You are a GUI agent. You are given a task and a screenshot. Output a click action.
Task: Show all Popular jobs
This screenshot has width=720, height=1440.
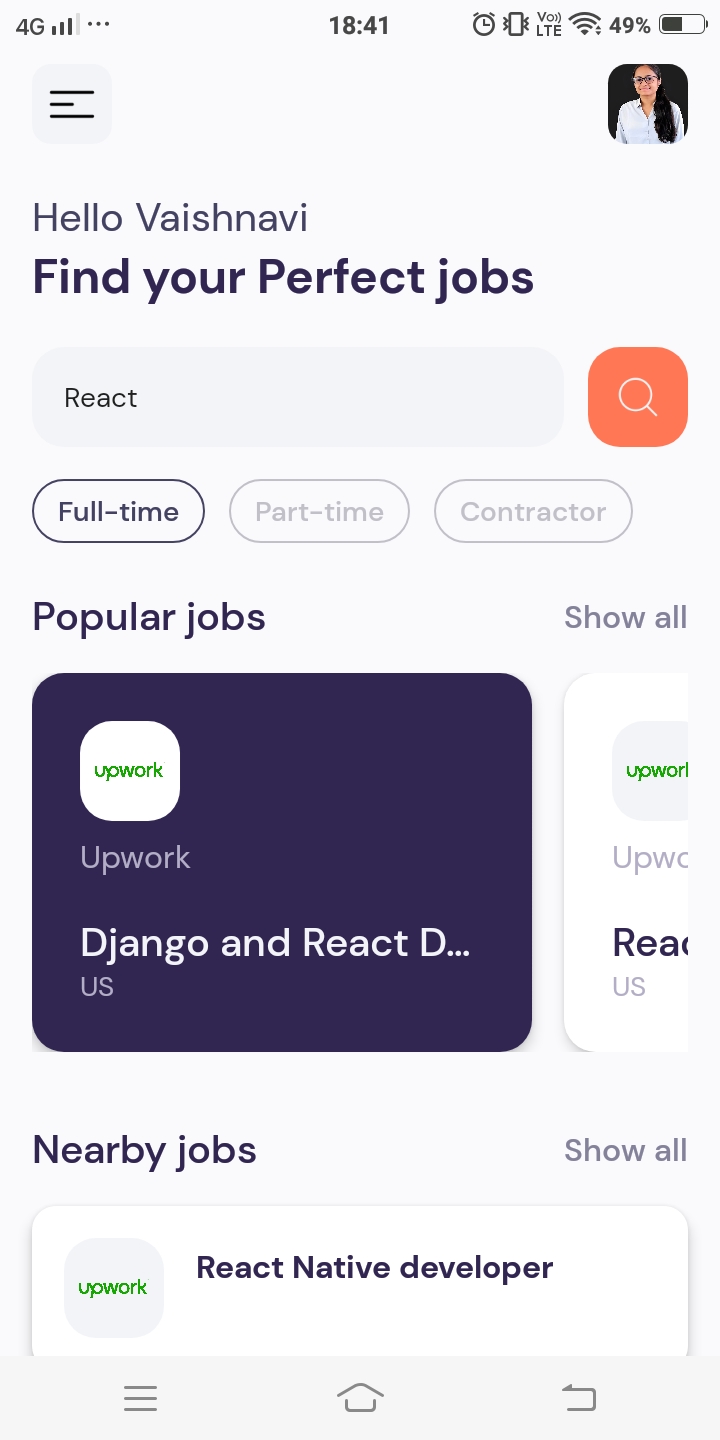[x=625, y=617]
